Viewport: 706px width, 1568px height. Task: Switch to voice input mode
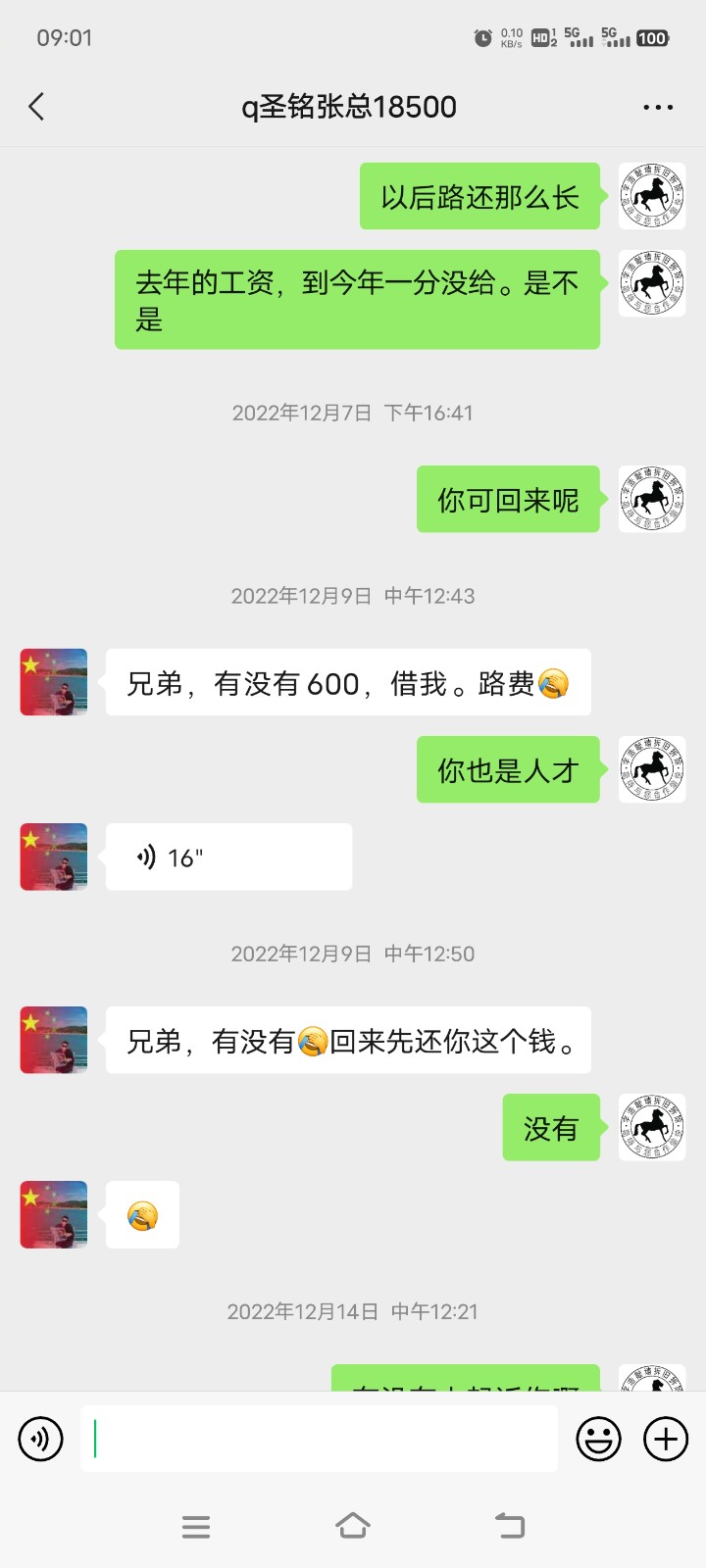coord(40,1439)
